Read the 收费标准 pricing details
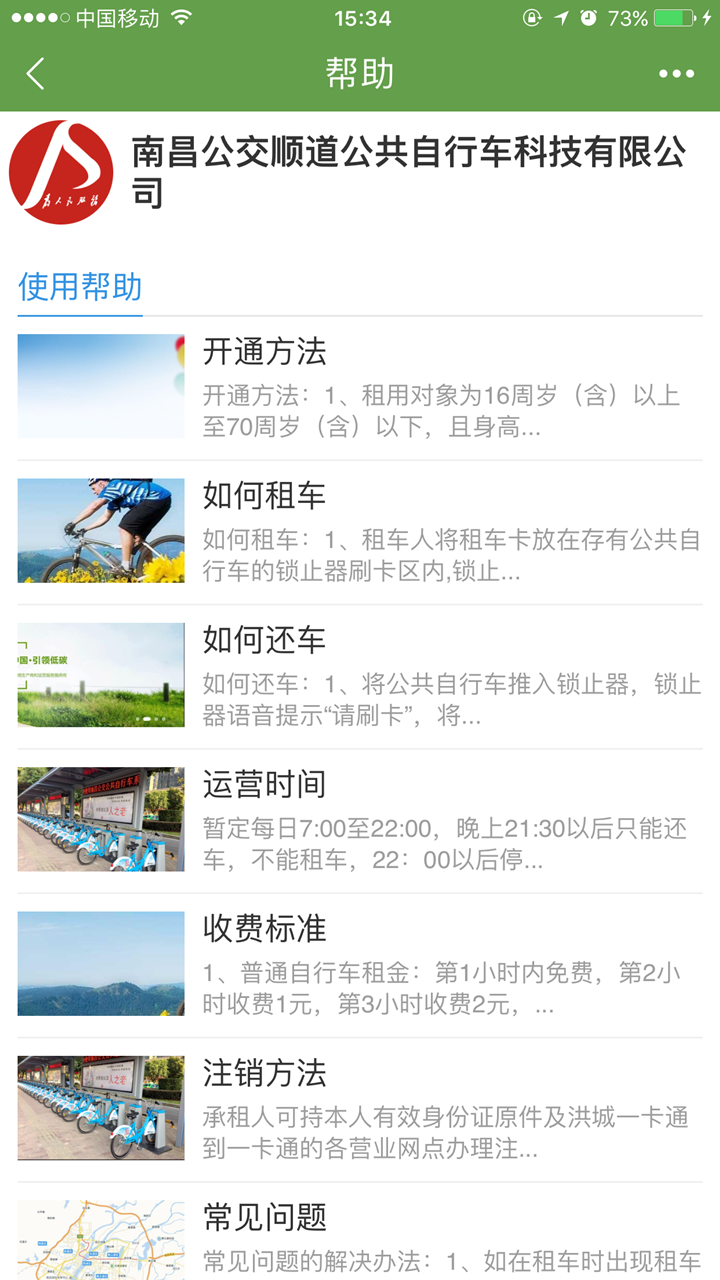Image resolution: width=720 pixels, height=1280 pixels. (360, 964)
